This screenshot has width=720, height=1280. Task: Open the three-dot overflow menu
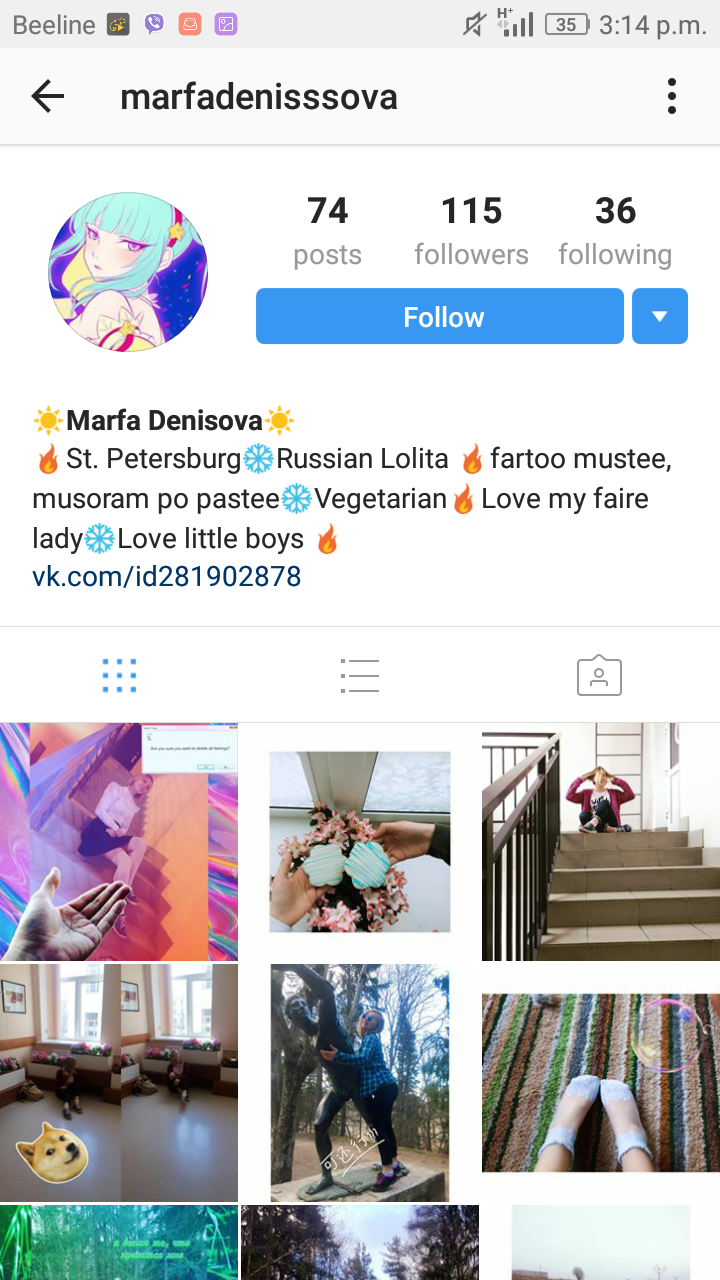coord(671,97)
